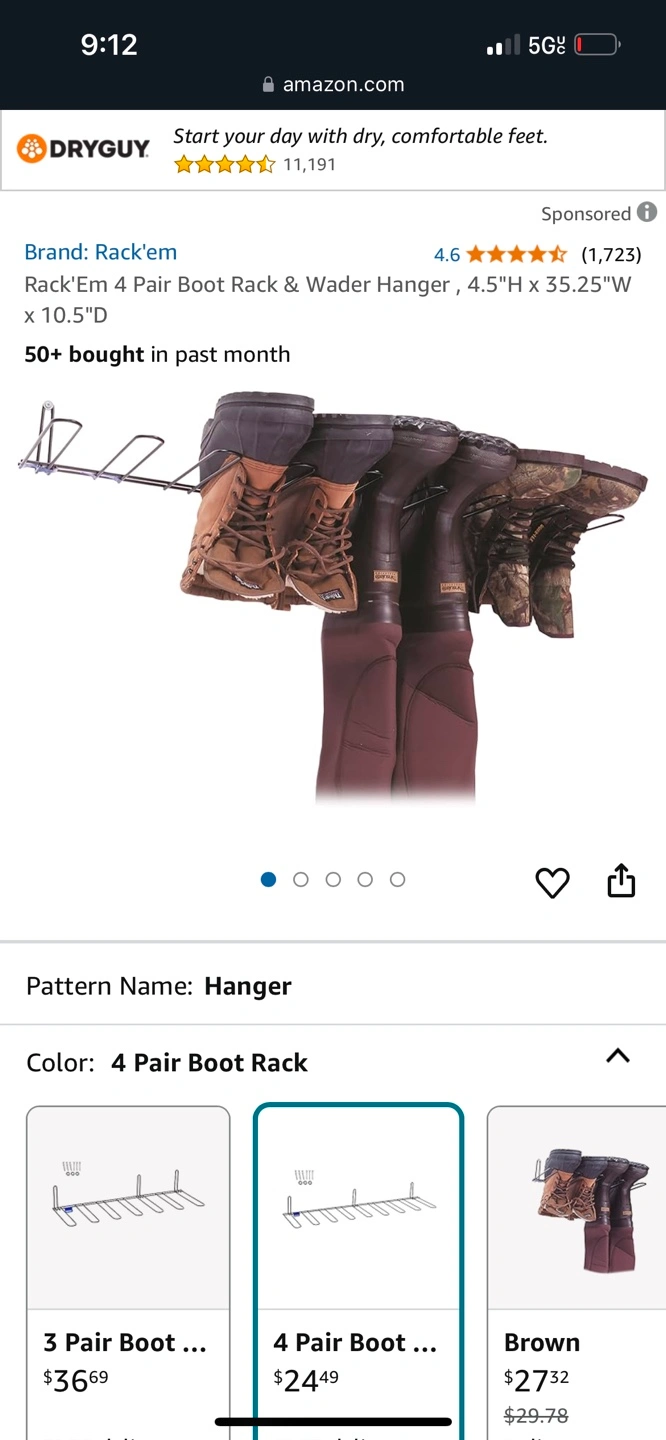Collapse the Color options section
This screenshot has width=666, height=1440.
[618, 1056]
